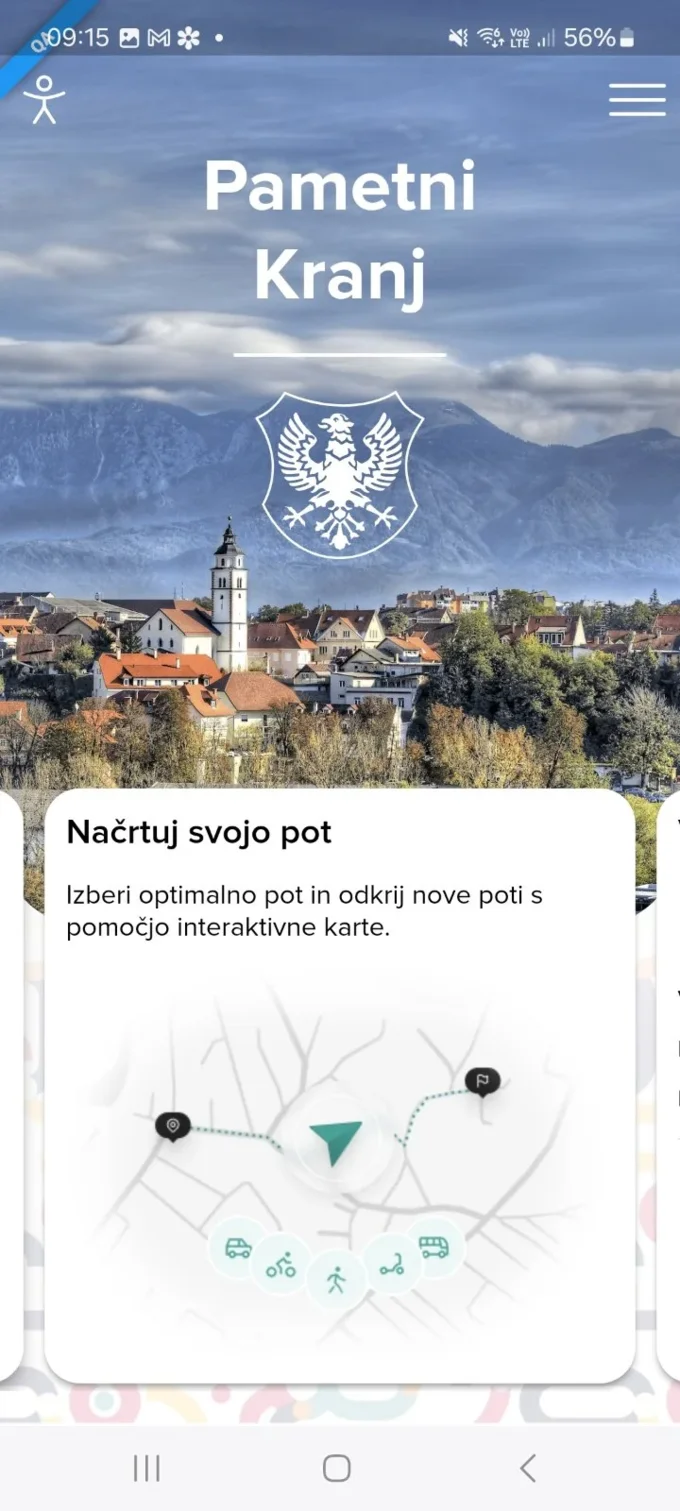Open the accessibility options icon
This screenshot has width=680, height=1511.
coord(43,100)
